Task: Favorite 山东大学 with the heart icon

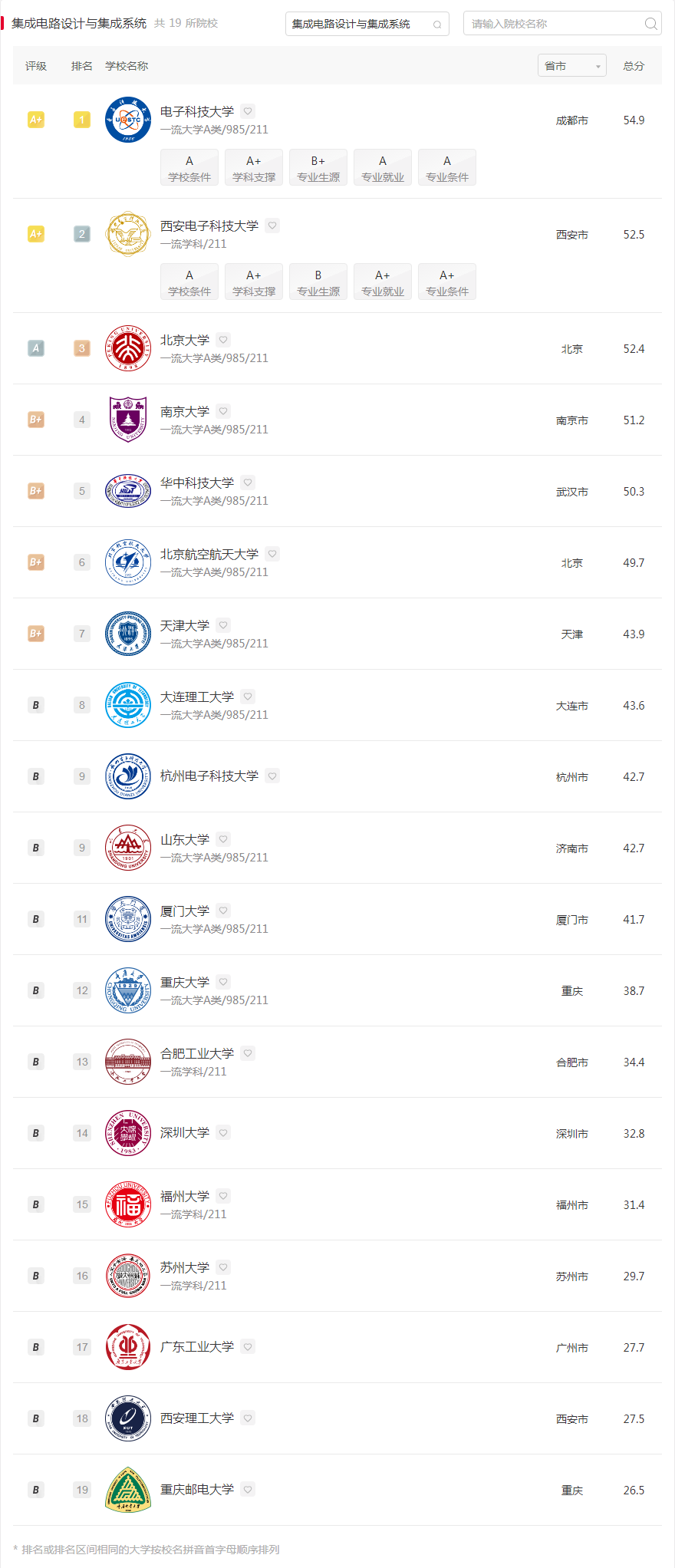Action: (x=223, y=839)
